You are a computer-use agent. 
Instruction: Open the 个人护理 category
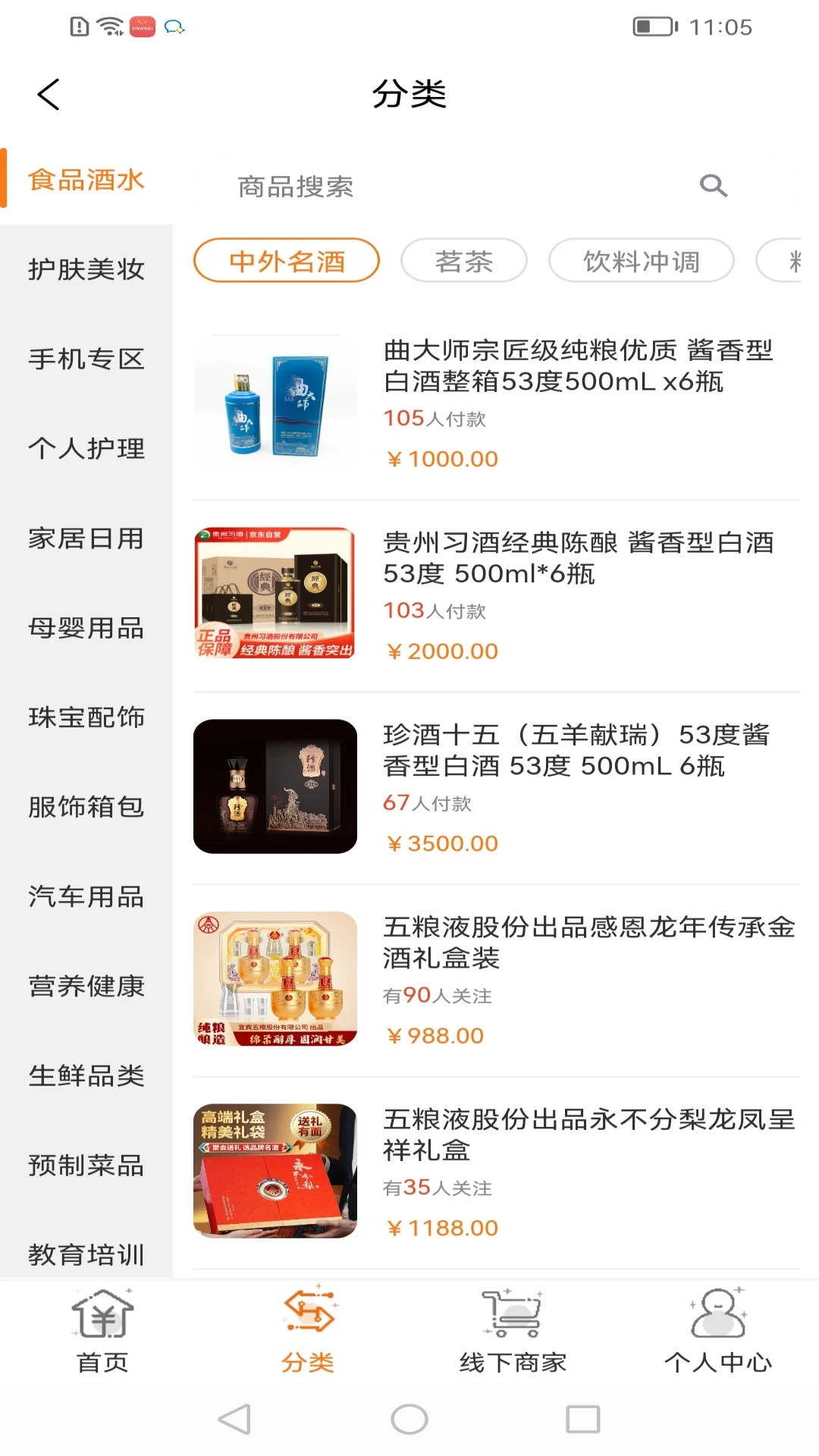[x=86, y=448]
